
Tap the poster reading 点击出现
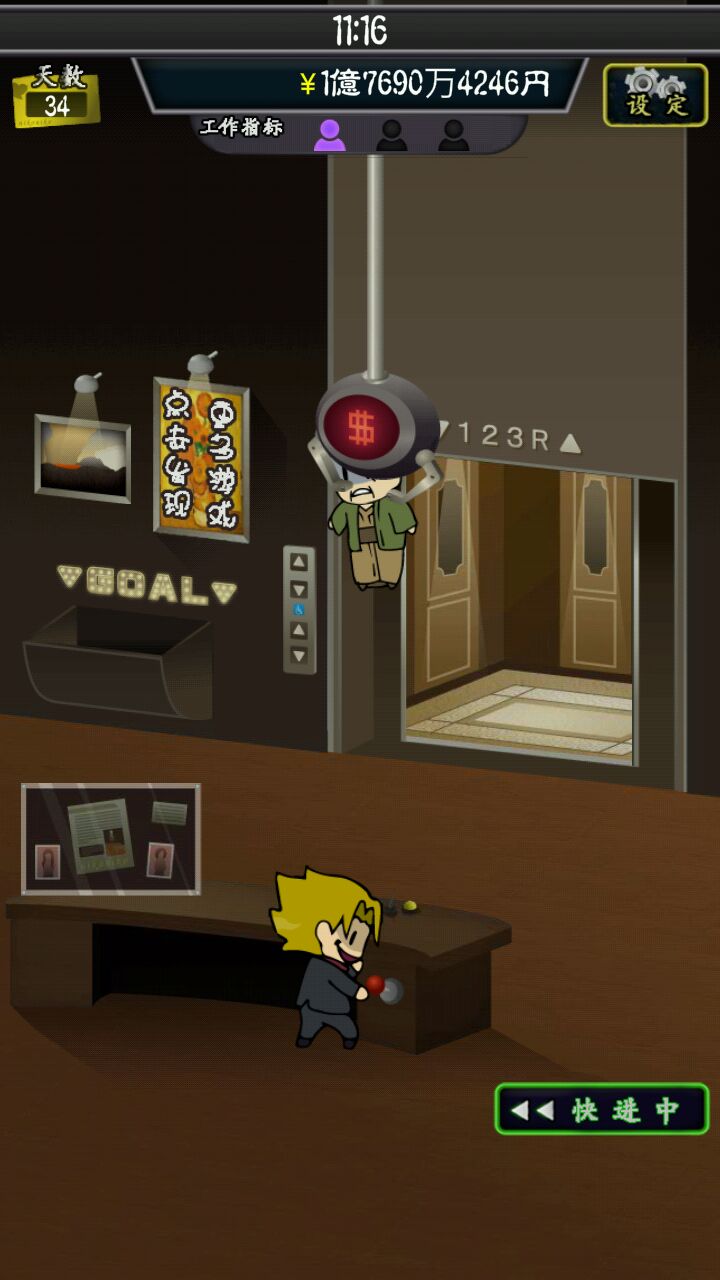(201, 458)
